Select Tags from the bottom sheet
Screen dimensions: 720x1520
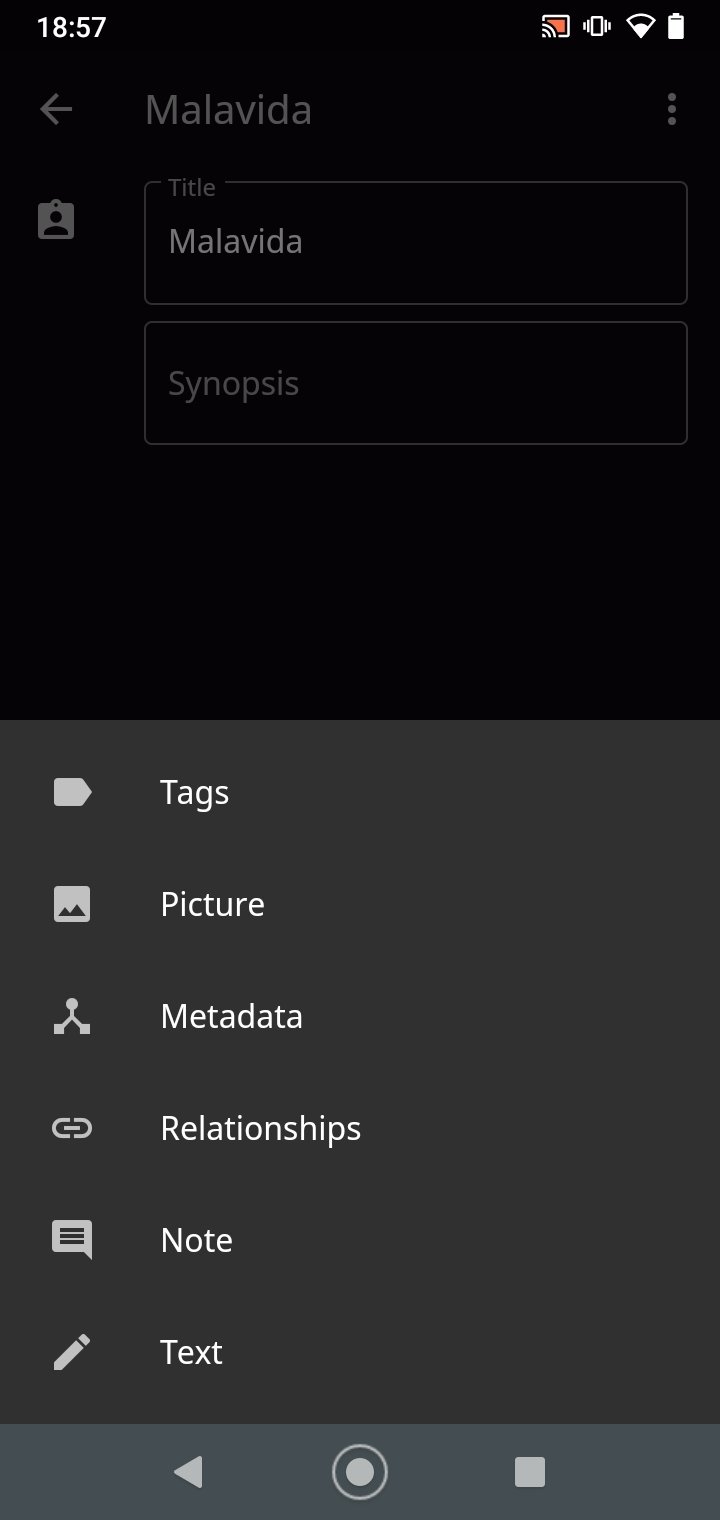360,792
